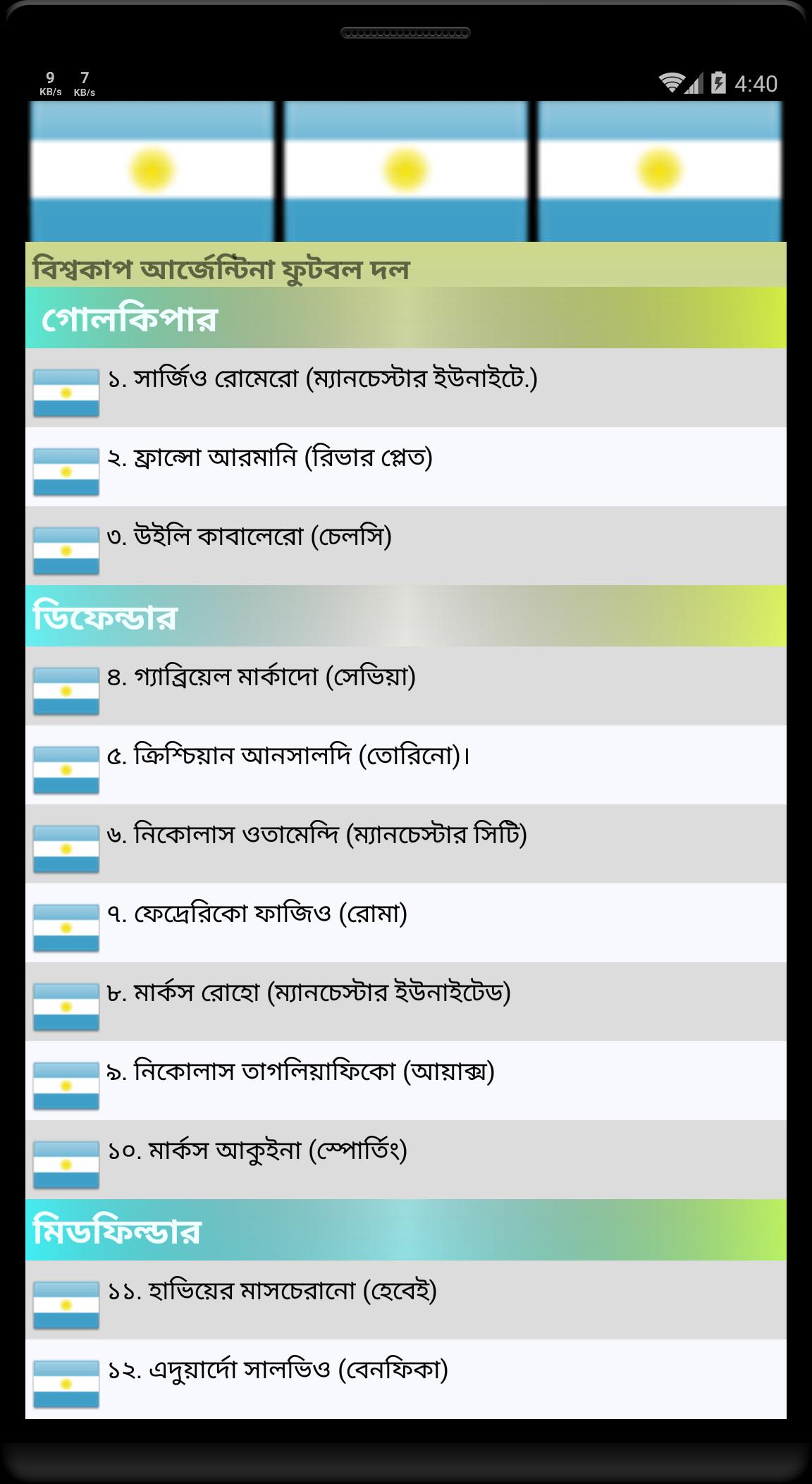The image size is (812, 1484).
Task: Open the ফ্রান্সো আরমানি row
Action: pos(405,467)
